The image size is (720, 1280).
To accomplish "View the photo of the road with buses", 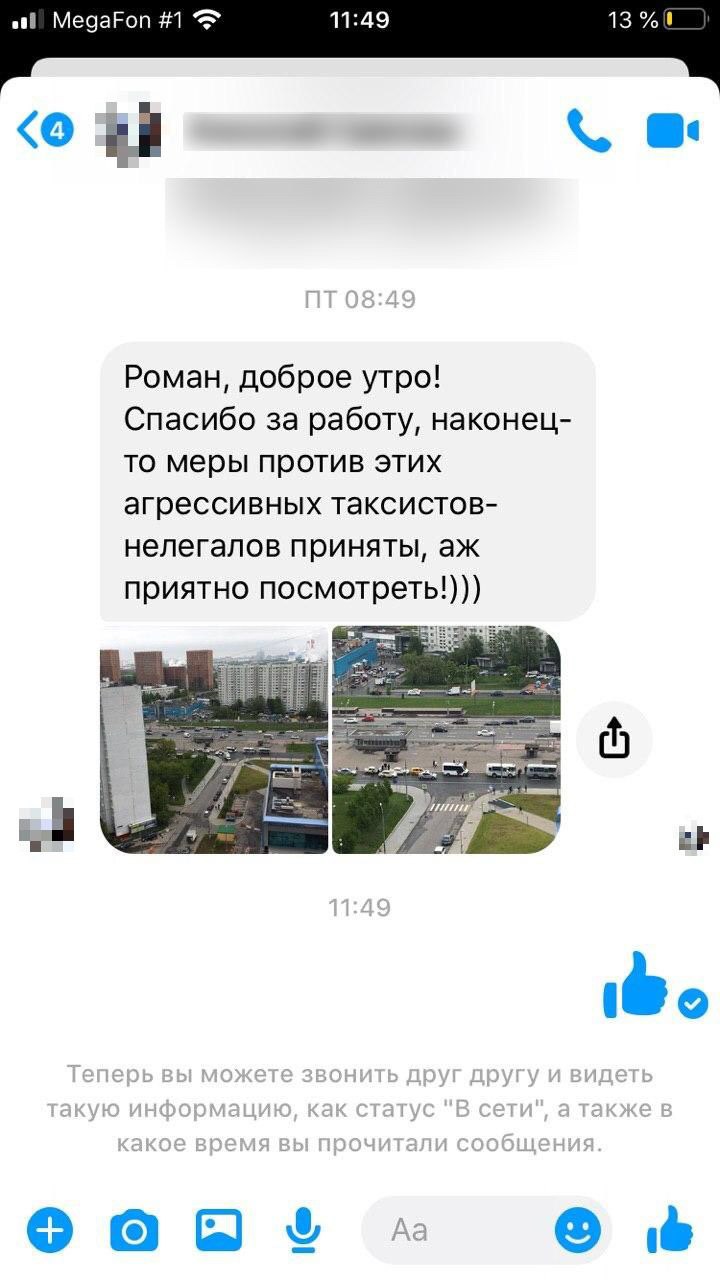I will coord(446,739).
